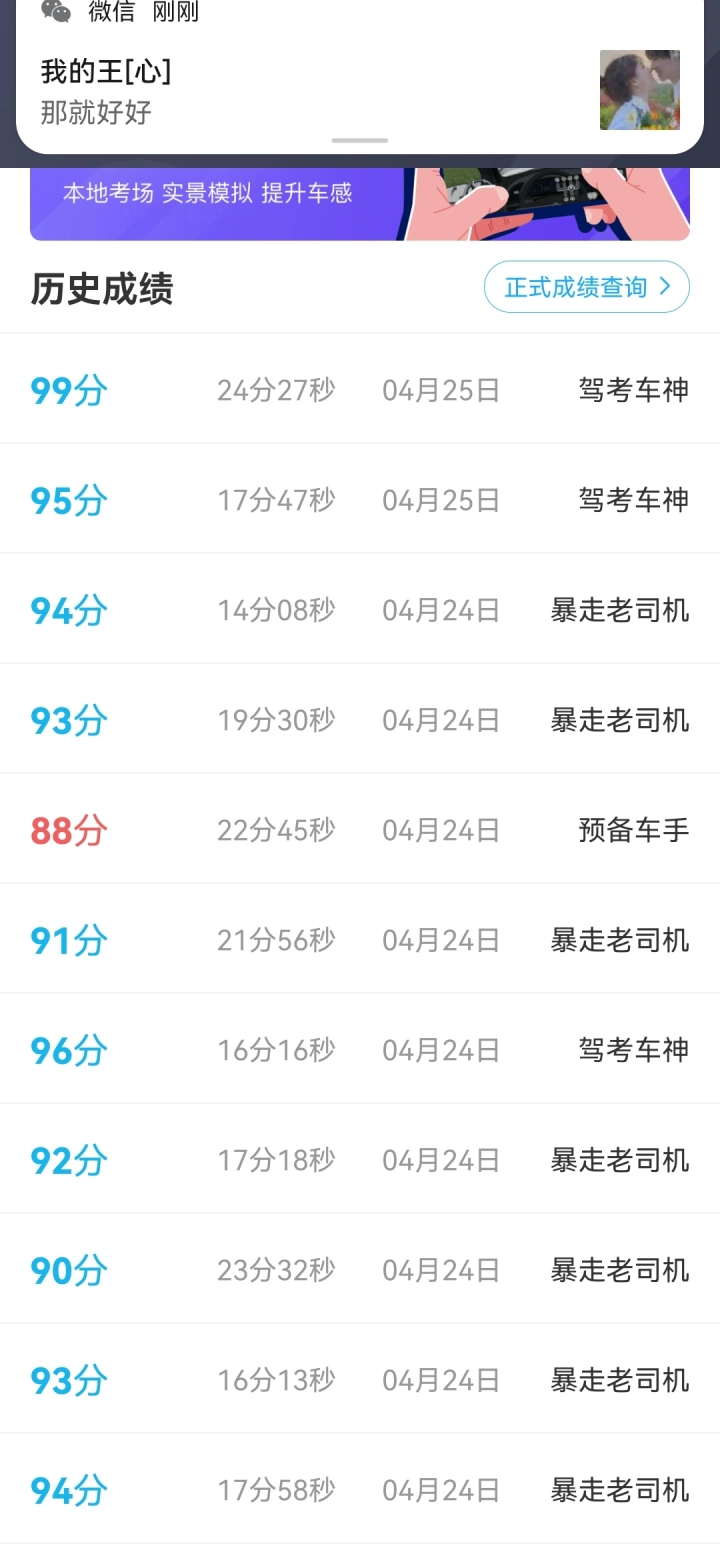Open the 96分 record taking 16分16秒
This screenshot has width=720, height=1560.
coord(360,1049)
